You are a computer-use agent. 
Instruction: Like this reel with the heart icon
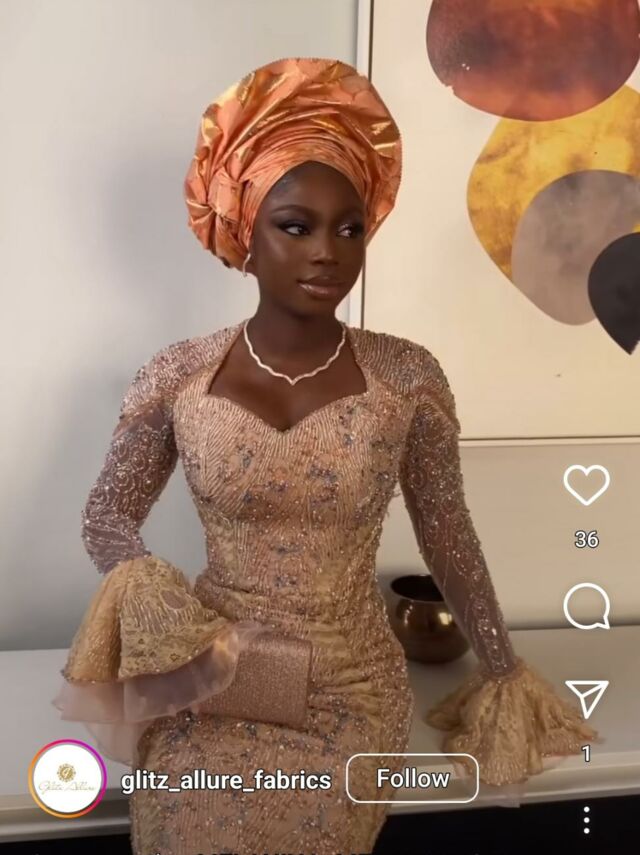click(x=586, y=485)
